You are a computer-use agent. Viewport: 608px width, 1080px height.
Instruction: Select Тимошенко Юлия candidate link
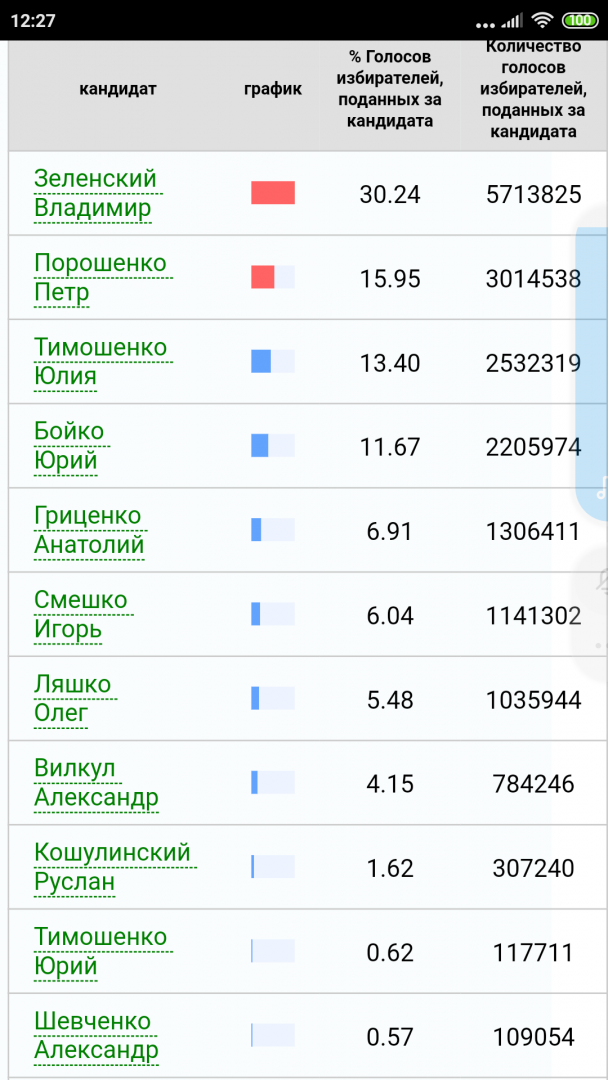point(100,361)
